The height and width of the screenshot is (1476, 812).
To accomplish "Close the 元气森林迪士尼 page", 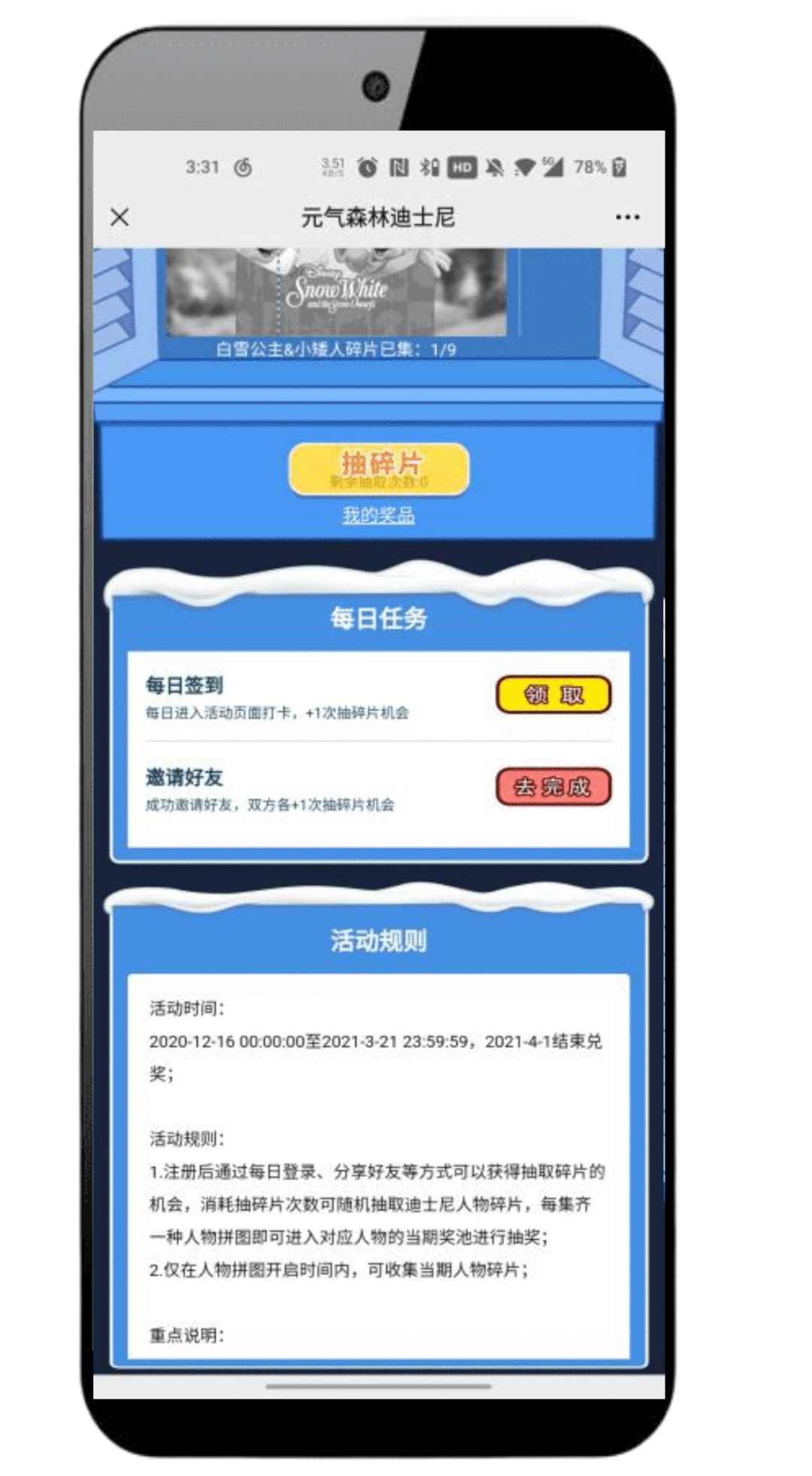I will [x=120, y=217].
